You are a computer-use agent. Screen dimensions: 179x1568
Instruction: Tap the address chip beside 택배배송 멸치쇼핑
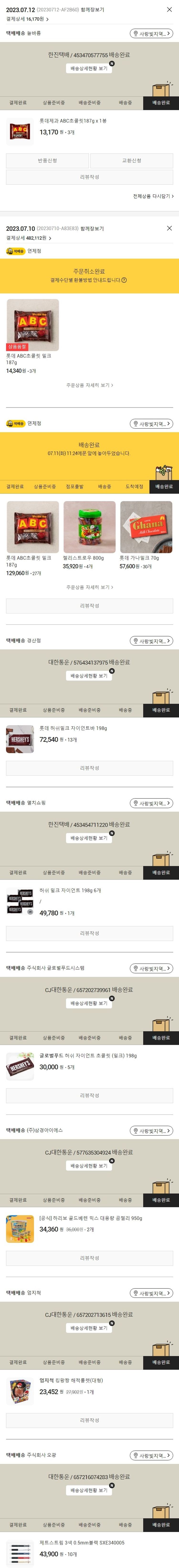151,803
